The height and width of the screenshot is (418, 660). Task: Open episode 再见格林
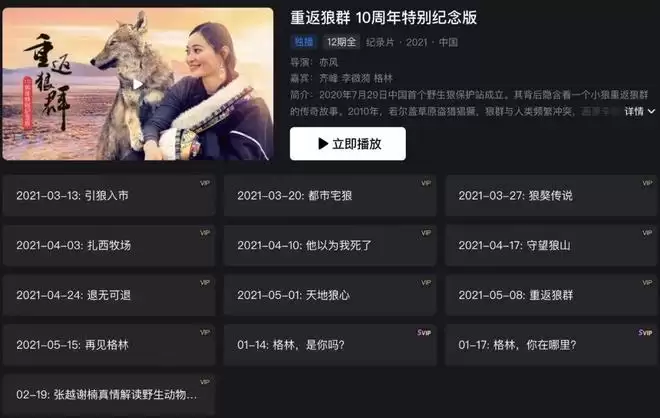click(108, 345)
